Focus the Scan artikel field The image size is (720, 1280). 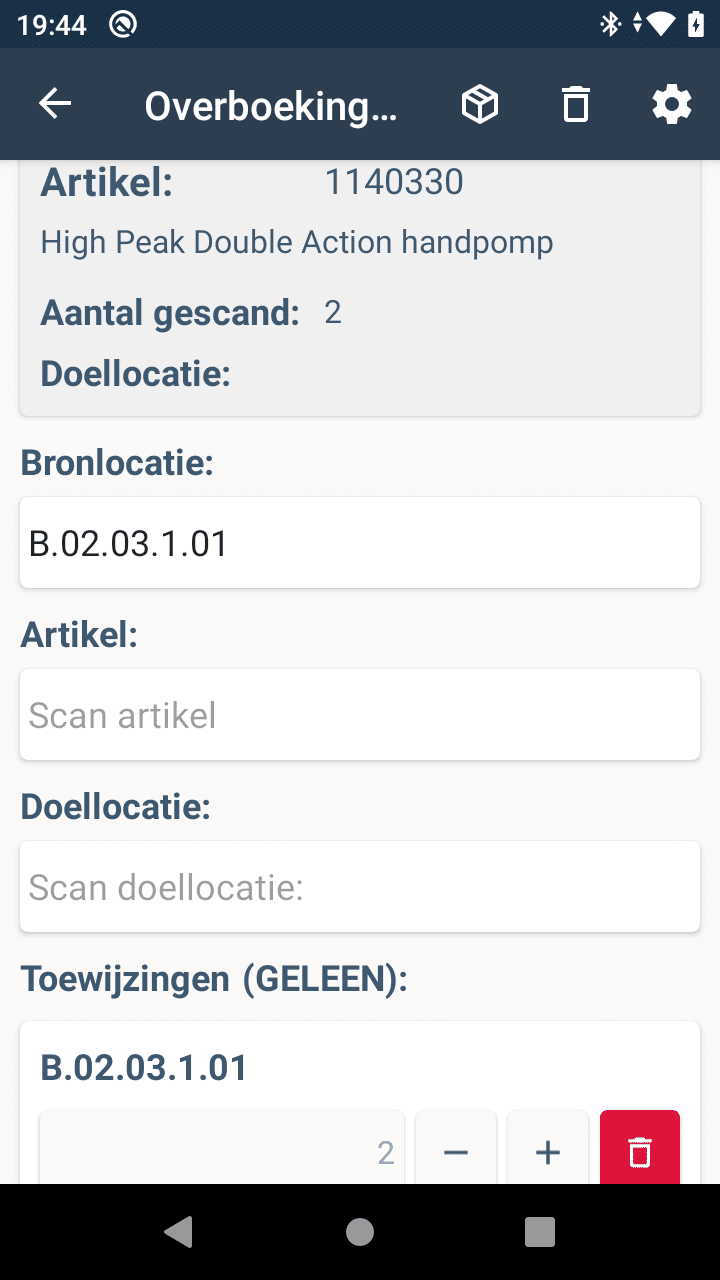point(360,715)
